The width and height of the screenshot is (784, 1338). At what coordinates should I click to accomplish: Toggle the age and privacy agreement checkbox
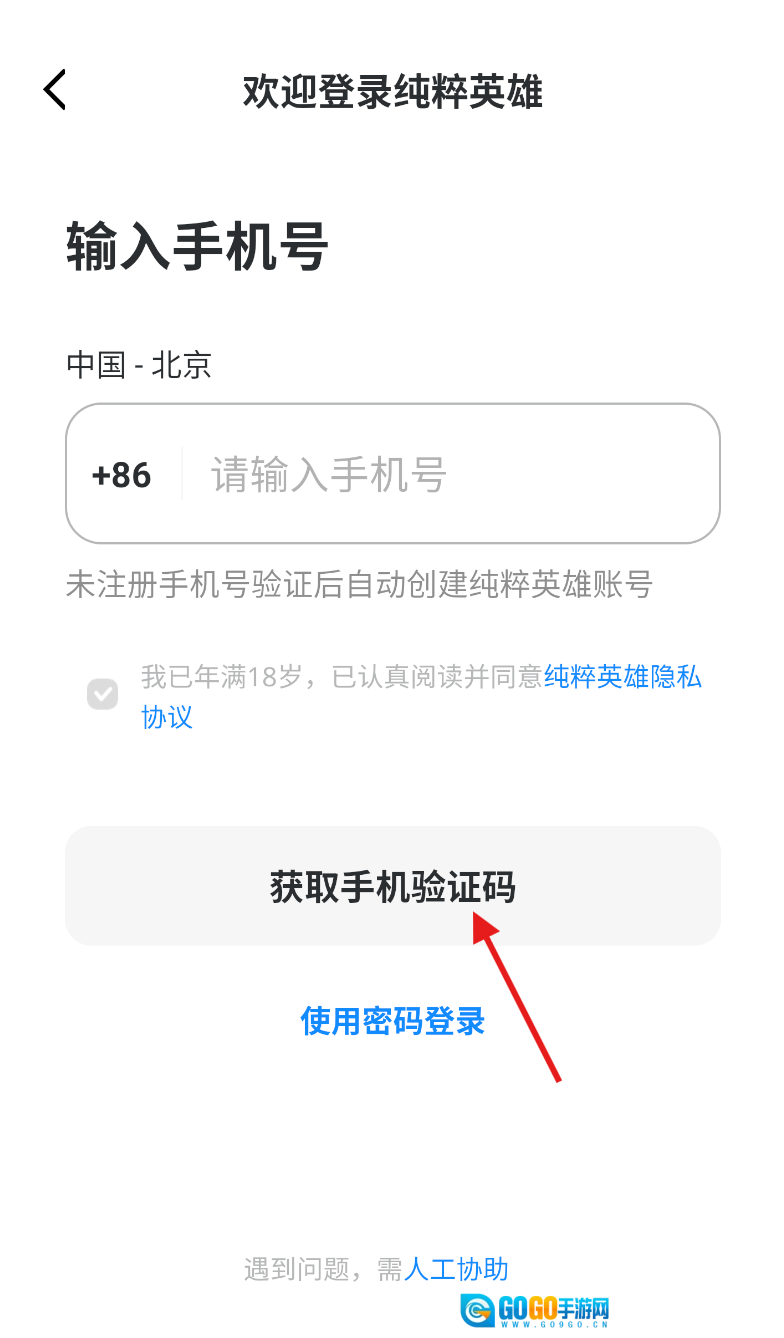102,694
